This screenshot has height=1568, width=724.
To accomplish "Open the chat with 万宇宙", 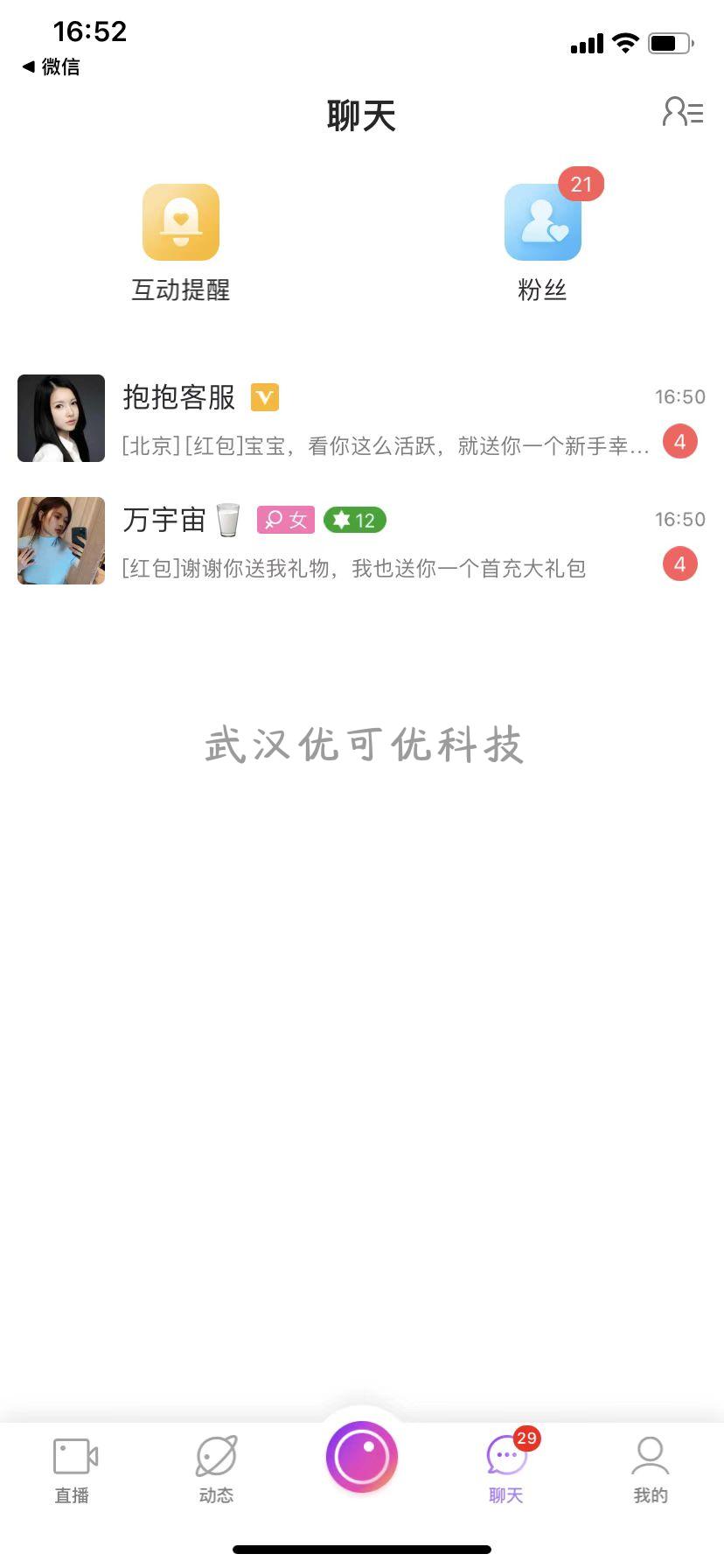I will click(x=362, y=542).
